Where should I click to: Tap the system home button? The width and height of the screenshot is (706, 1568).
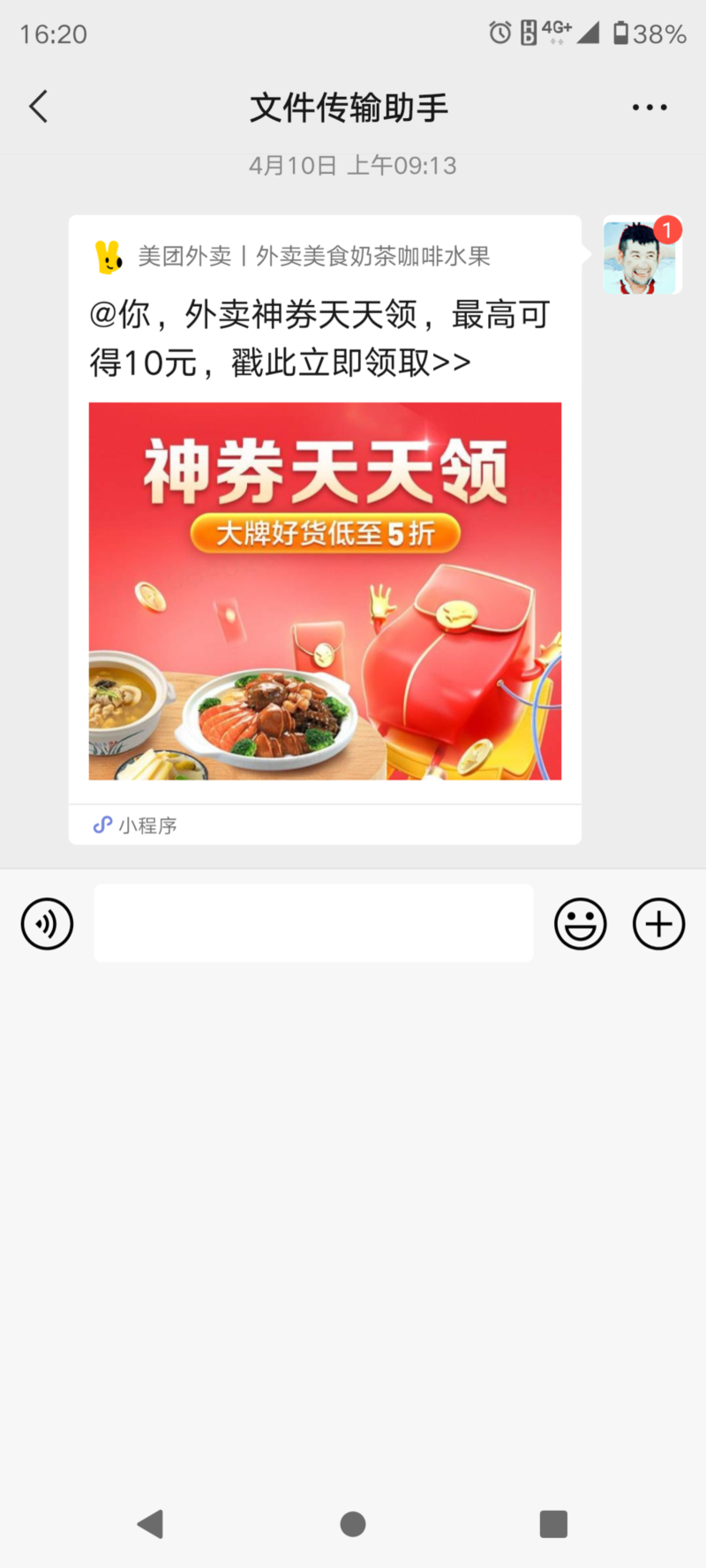pyautogui.click(x=353, y=1524)
